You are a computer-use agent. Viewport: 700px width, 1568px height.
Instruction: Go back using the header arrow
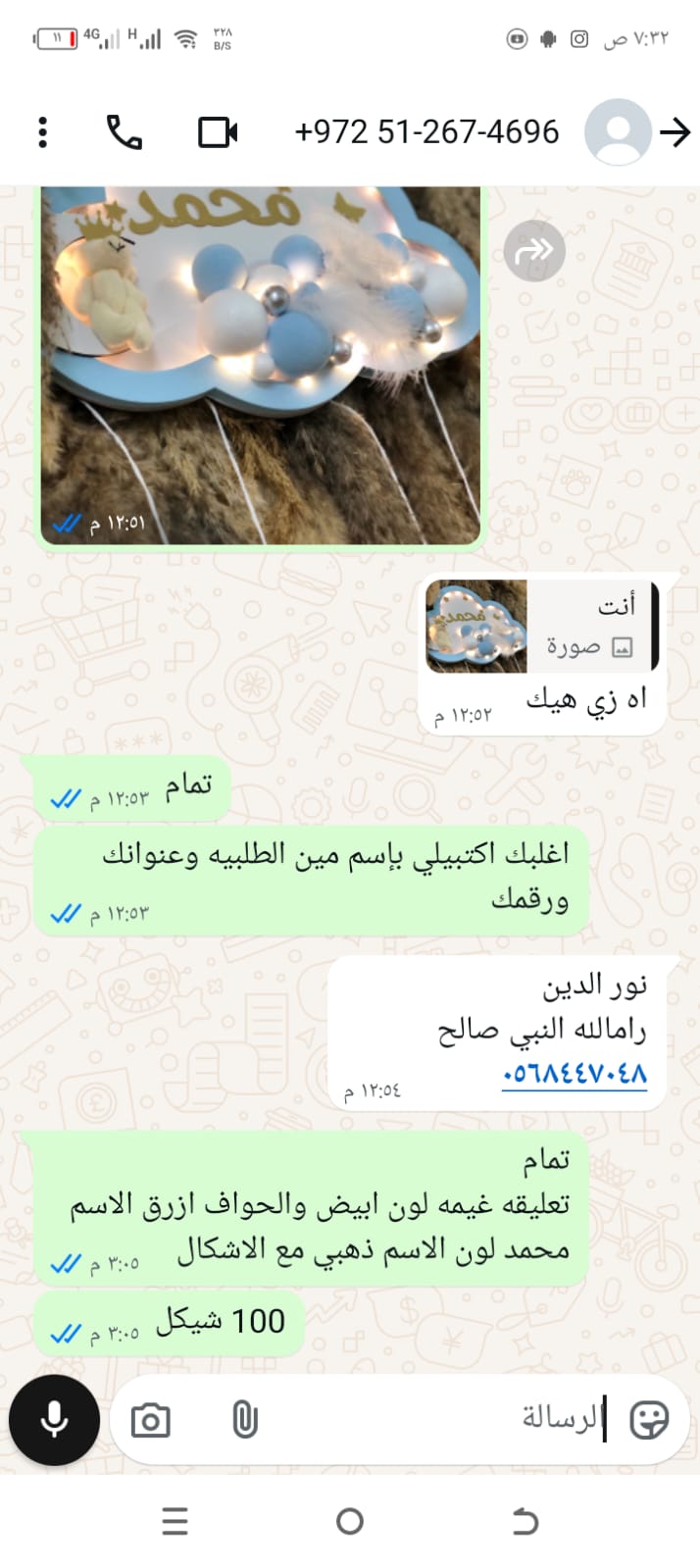point(675,131)
